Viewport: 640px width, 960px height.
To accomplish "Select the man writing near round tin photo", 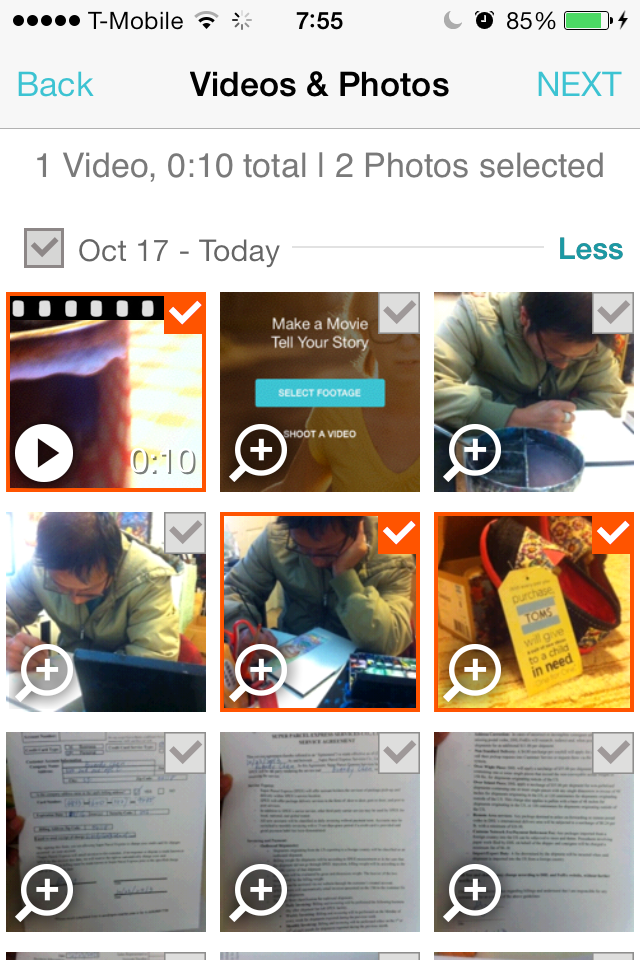I will 612,314.
